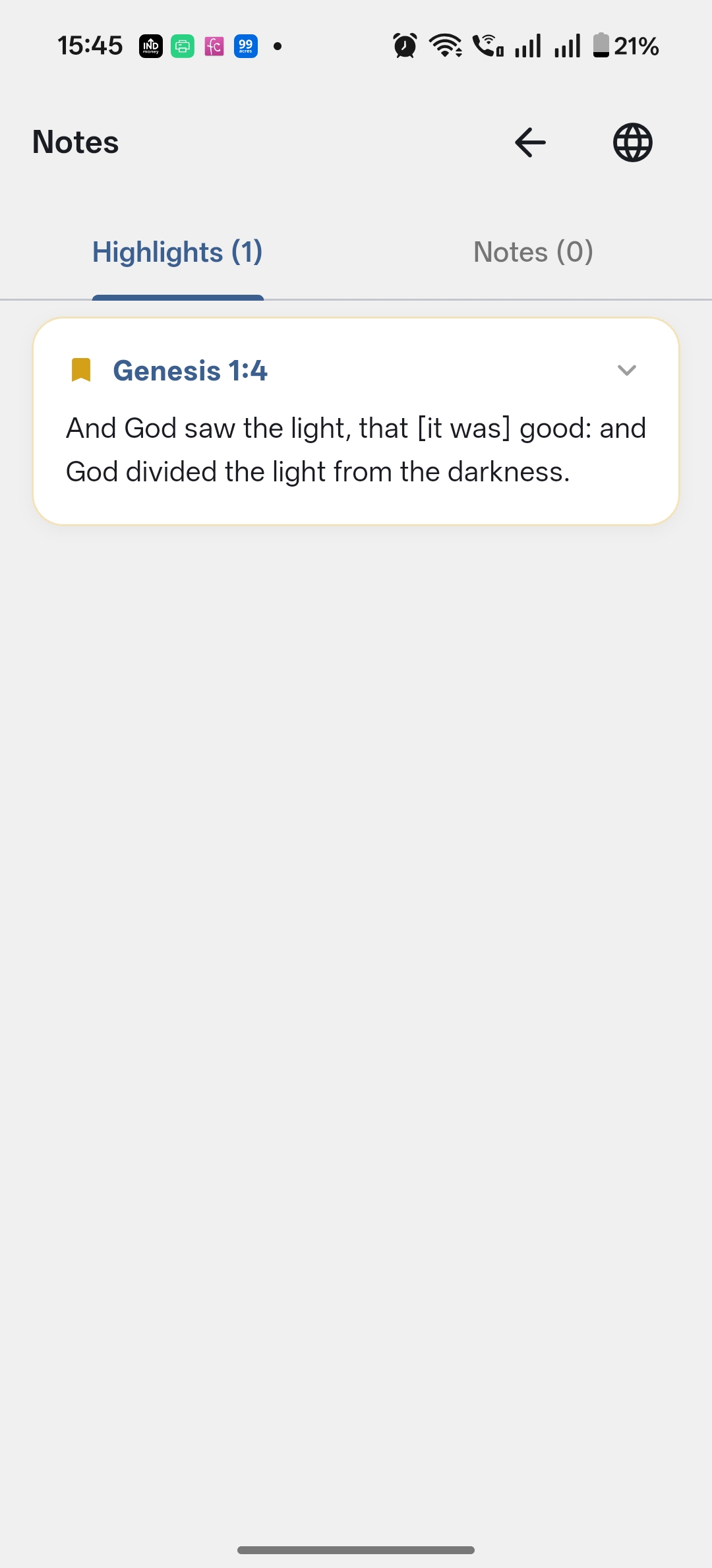Viewport: 712px width, 1568px height.
Task: Tap the yellow bookmark icon beside Genesis 1:4
Action: 80,370
